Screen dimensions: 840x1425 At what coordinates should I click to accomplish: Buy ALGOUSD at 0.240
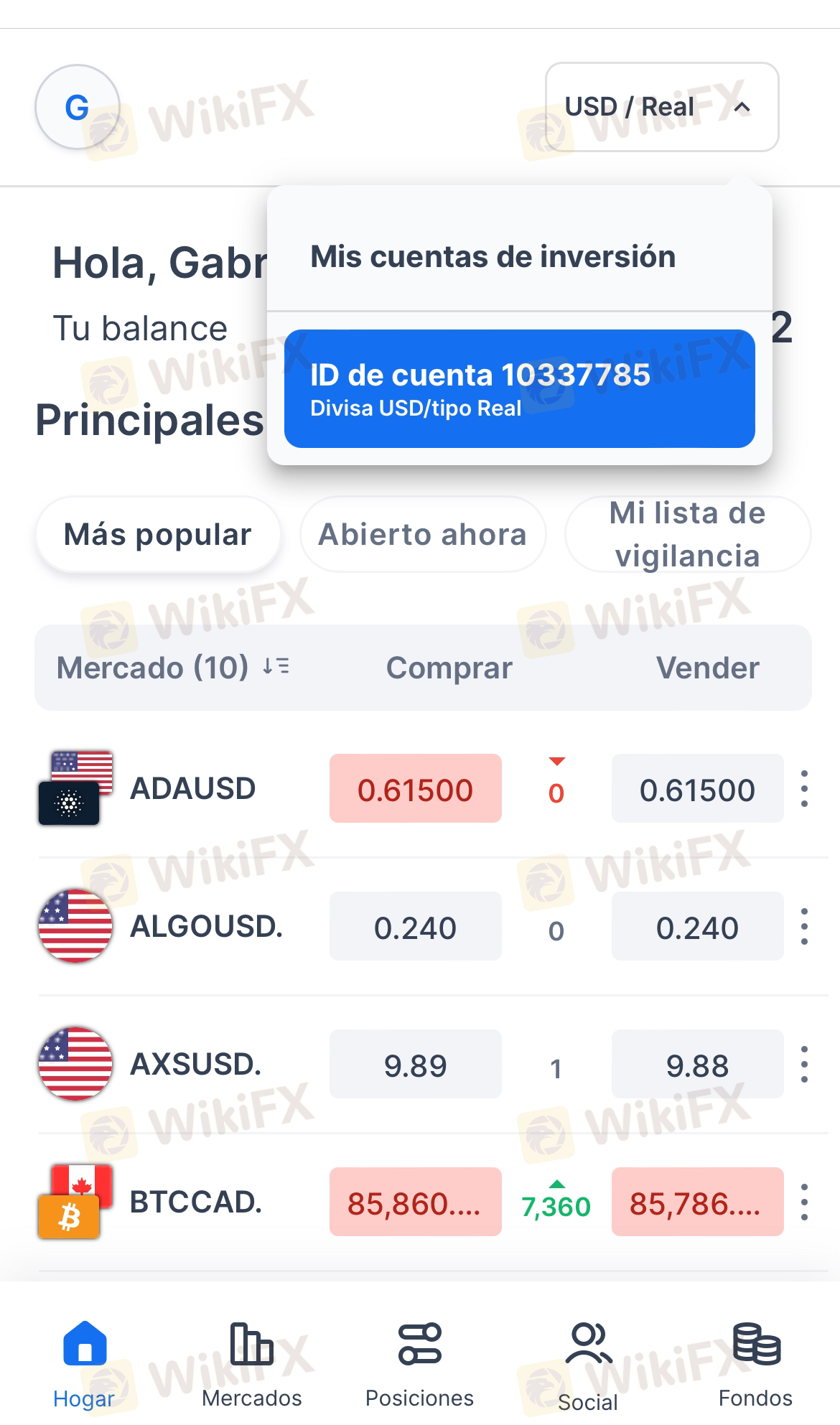[415, 927]
